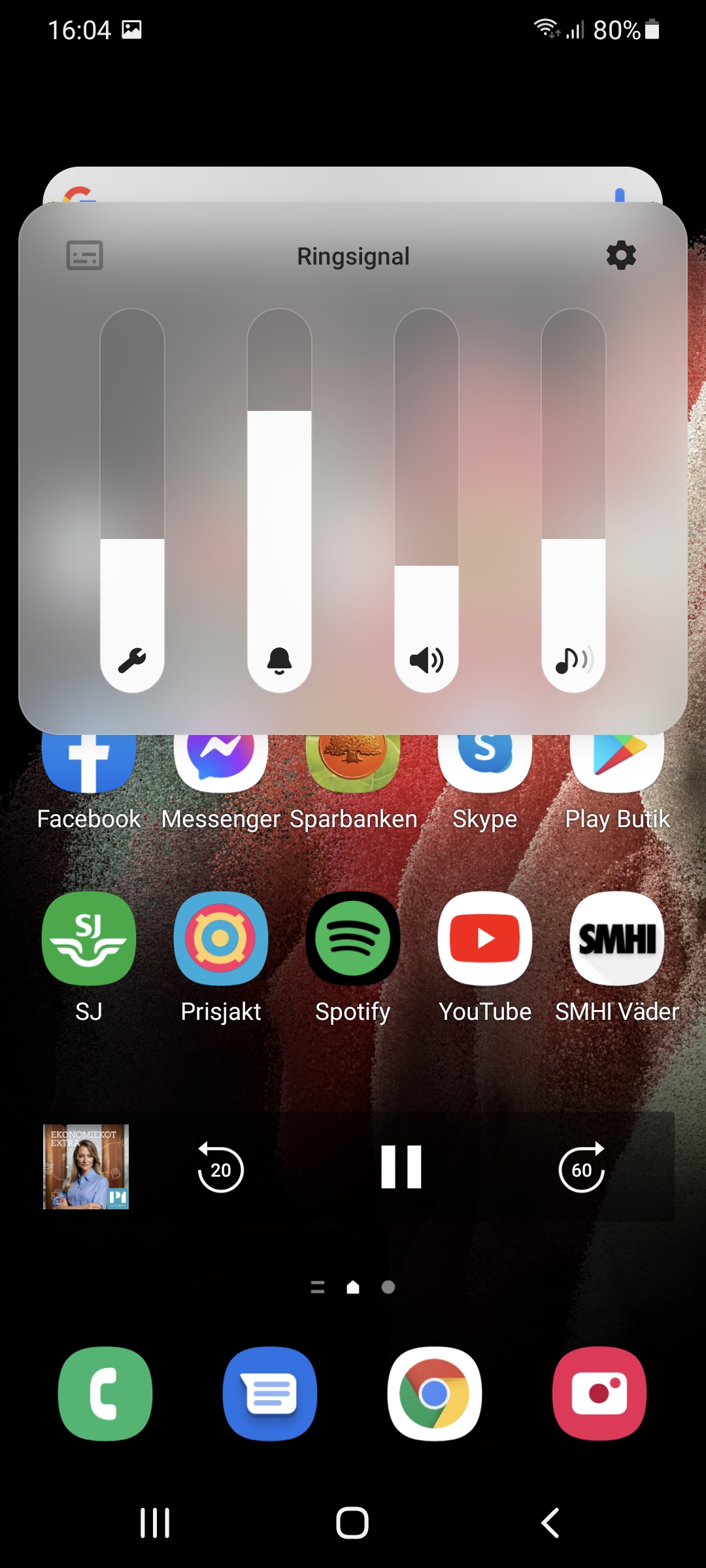Open the Messages app in dock
Viewport: 706px width, 1568px height.
pos(270,1394)
